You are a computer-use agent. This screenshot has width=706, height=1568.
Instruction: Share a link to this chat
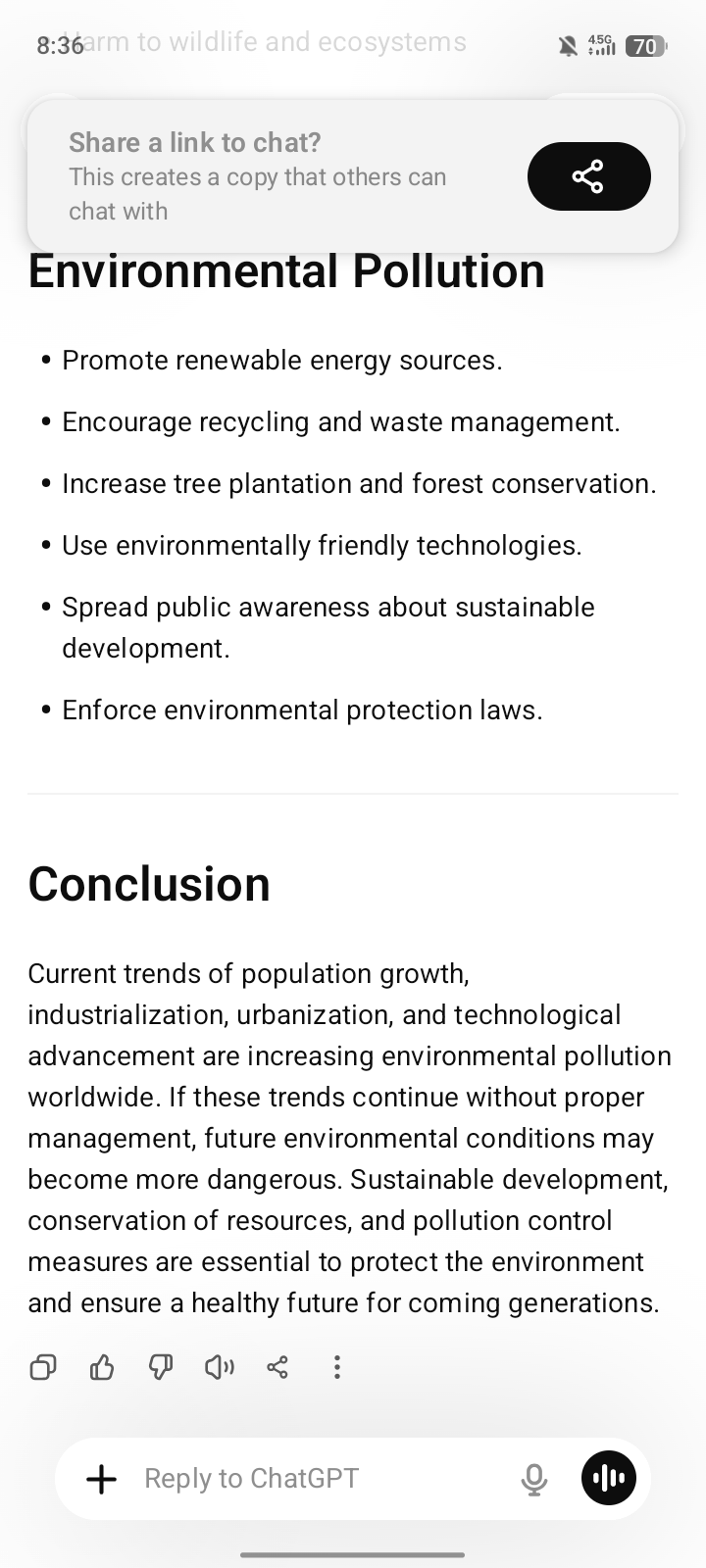click(588, 176)
